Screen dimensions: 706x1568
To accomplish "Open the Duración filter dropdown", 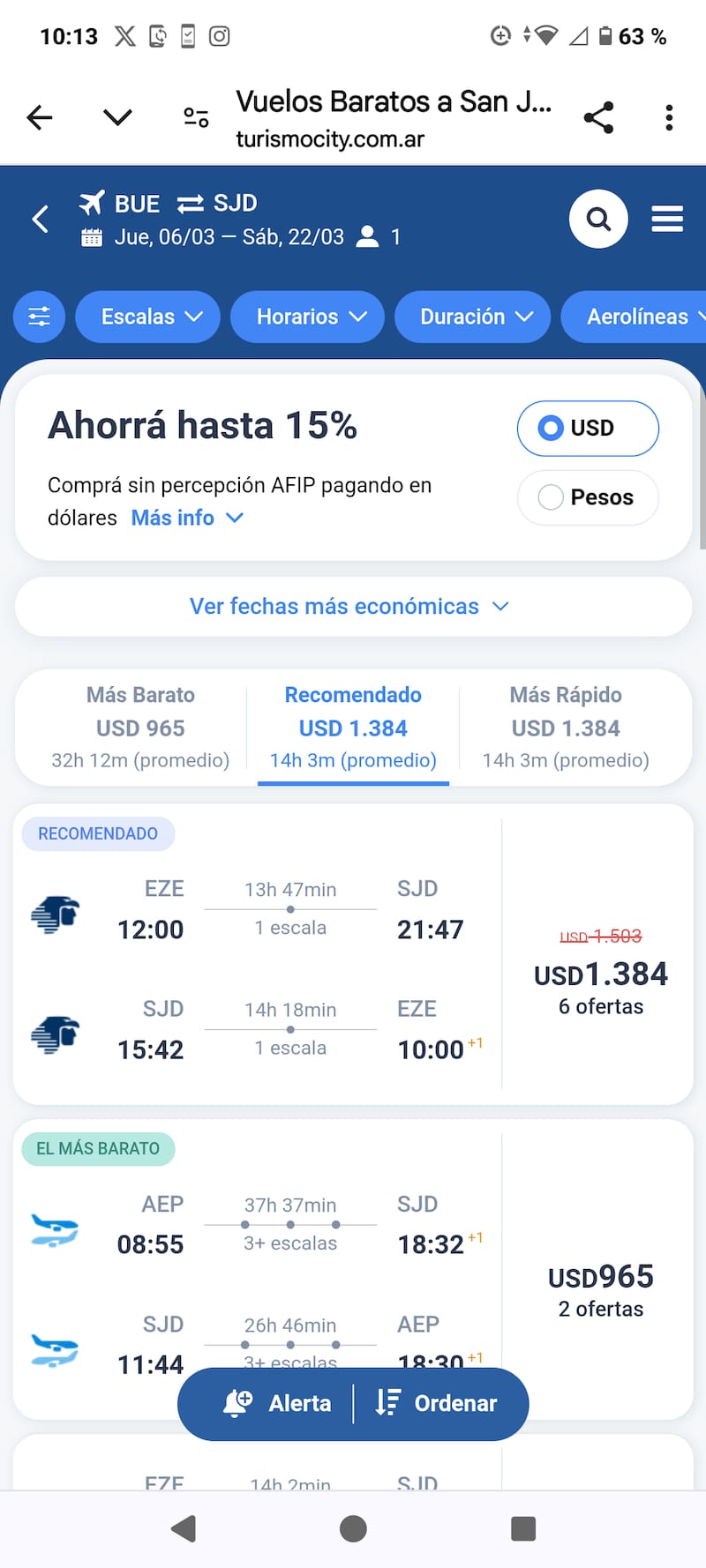I will coord(472,317).
